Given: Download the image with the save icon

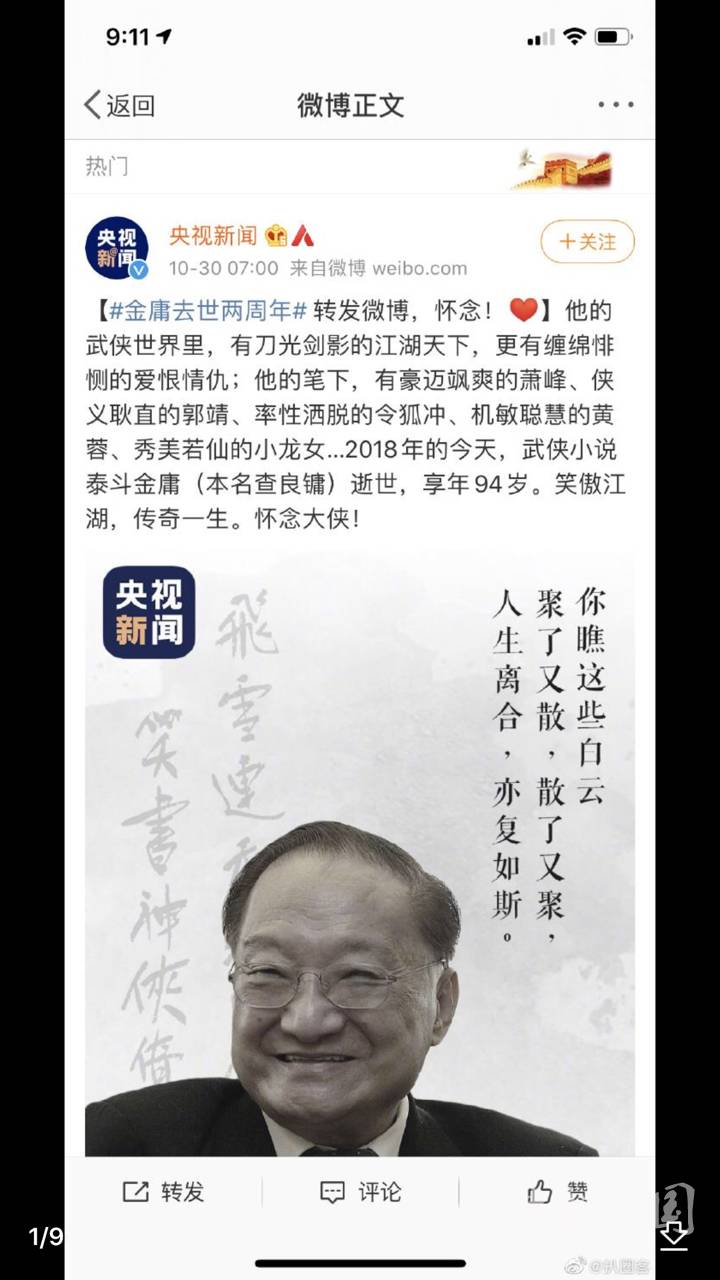Looking at the screenshot, I should [x=675, y=1234].
